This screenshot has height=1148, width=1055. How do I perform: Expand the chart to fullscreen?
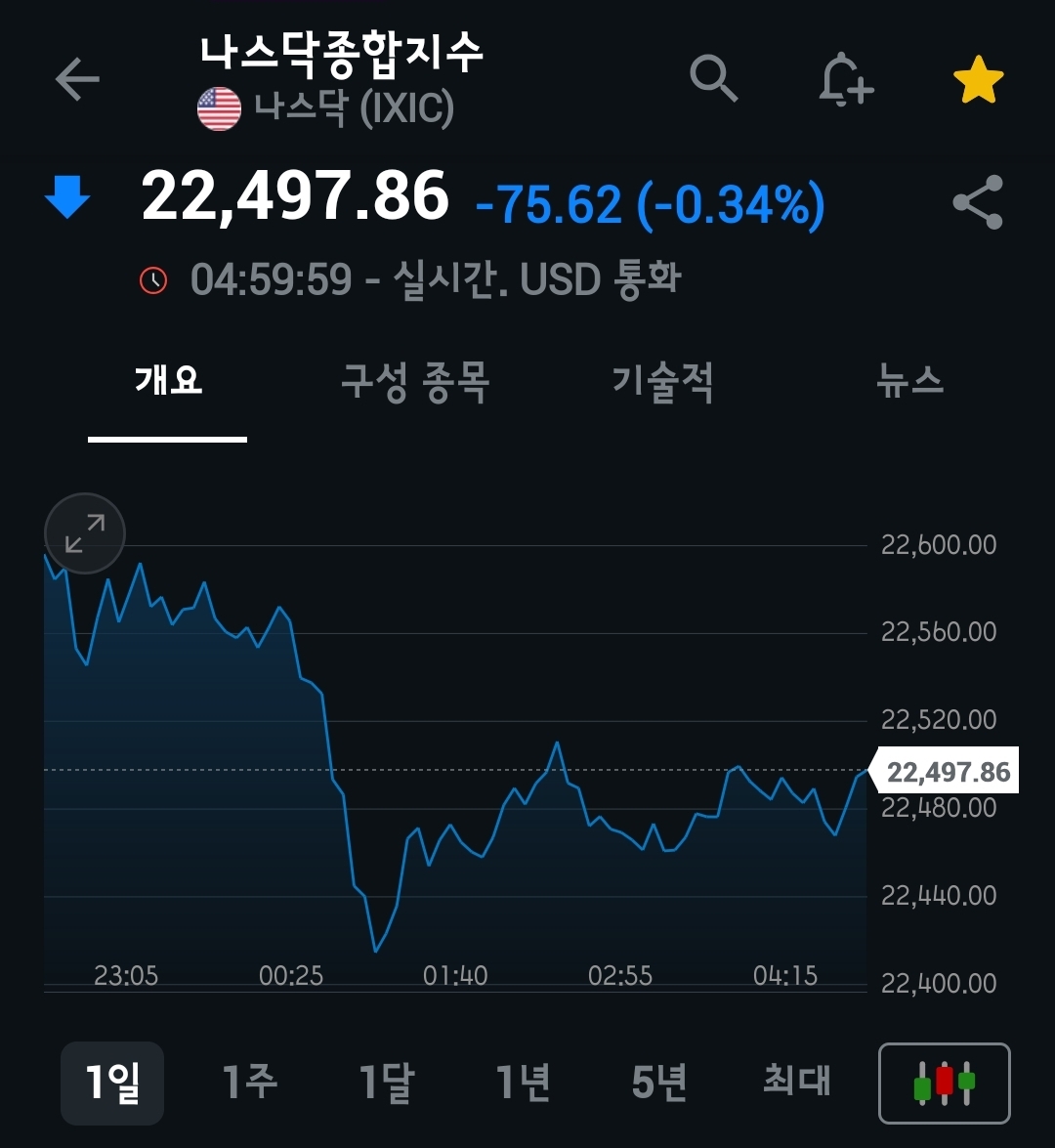pos(85,533)
